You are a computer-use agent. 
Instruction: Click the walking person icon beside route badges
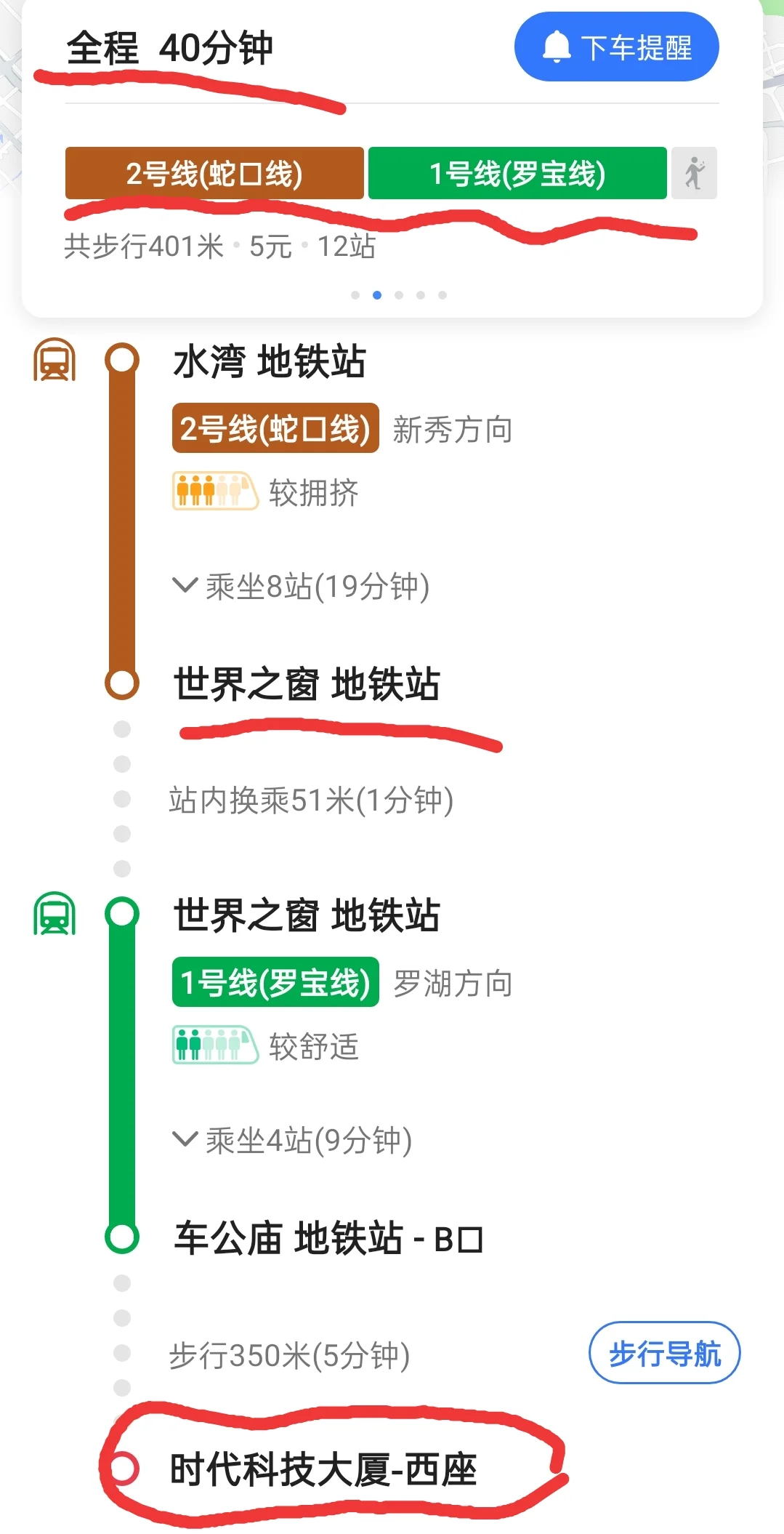pos(694,172)
